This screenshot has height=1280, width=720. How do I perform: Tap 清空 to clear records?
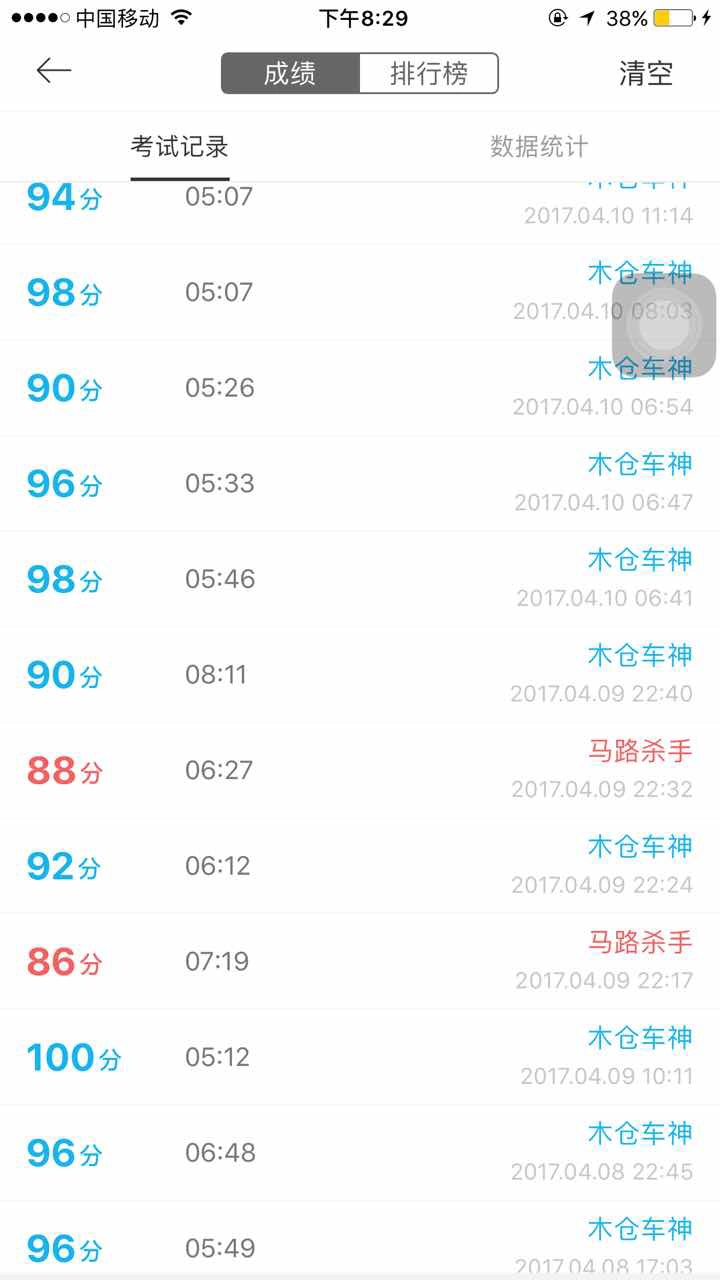(x=646, y=74)
